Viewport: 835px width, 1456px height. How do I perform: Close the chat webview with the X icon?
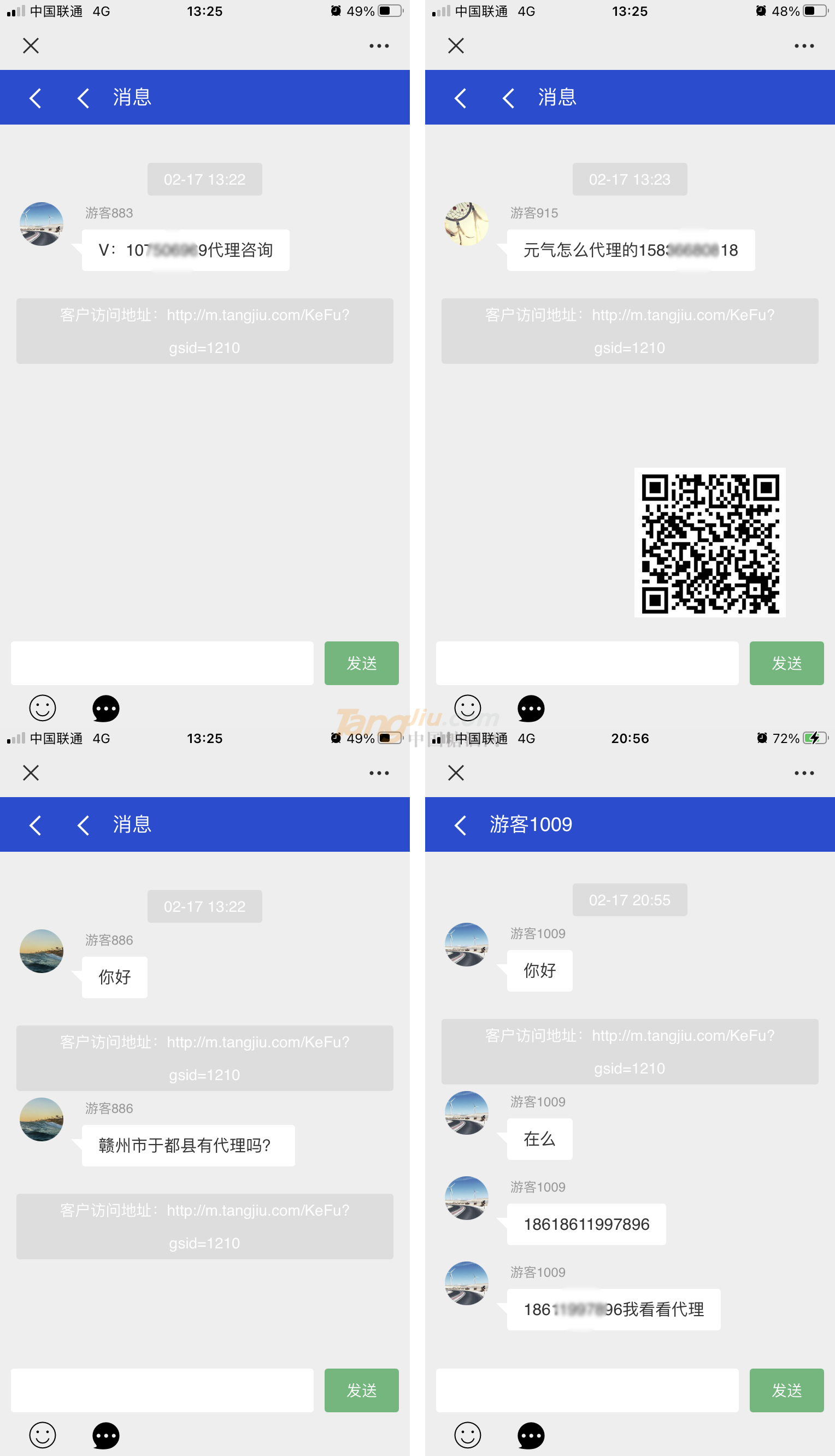pos(31,45)
